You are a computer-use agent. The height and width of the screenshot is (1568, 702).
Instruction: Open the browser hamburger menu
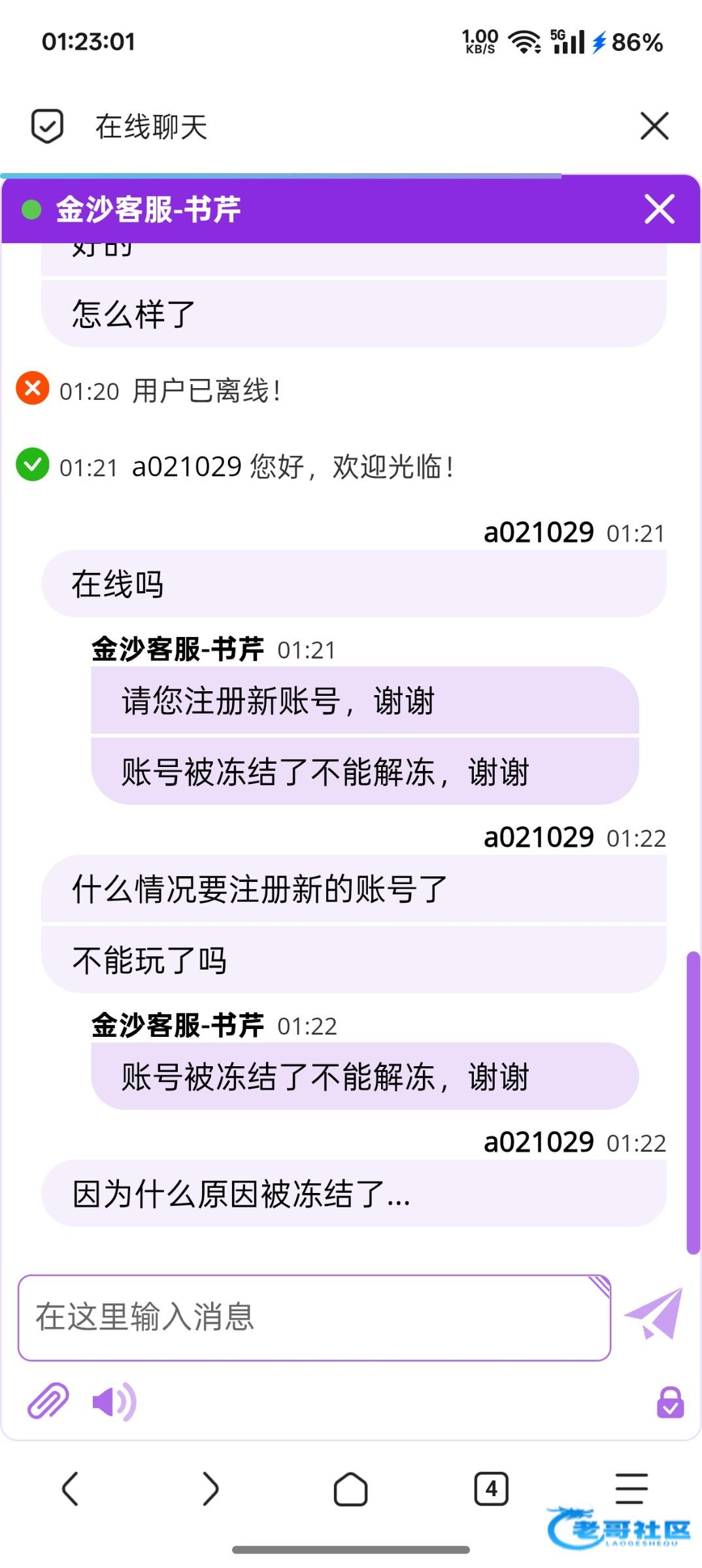click(631, 1489)
